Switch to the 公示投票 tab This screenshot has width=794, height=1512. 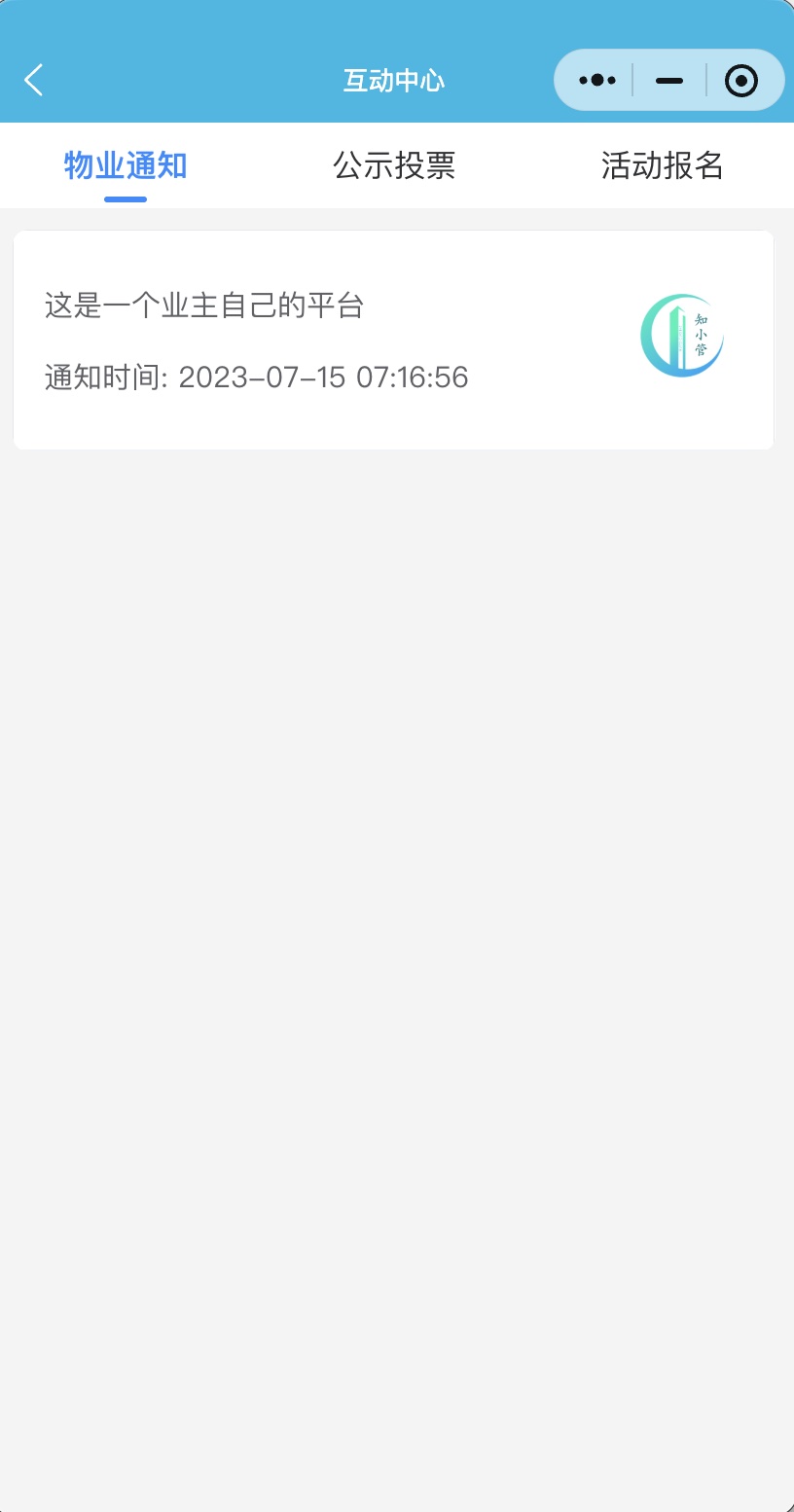[394, 165]
